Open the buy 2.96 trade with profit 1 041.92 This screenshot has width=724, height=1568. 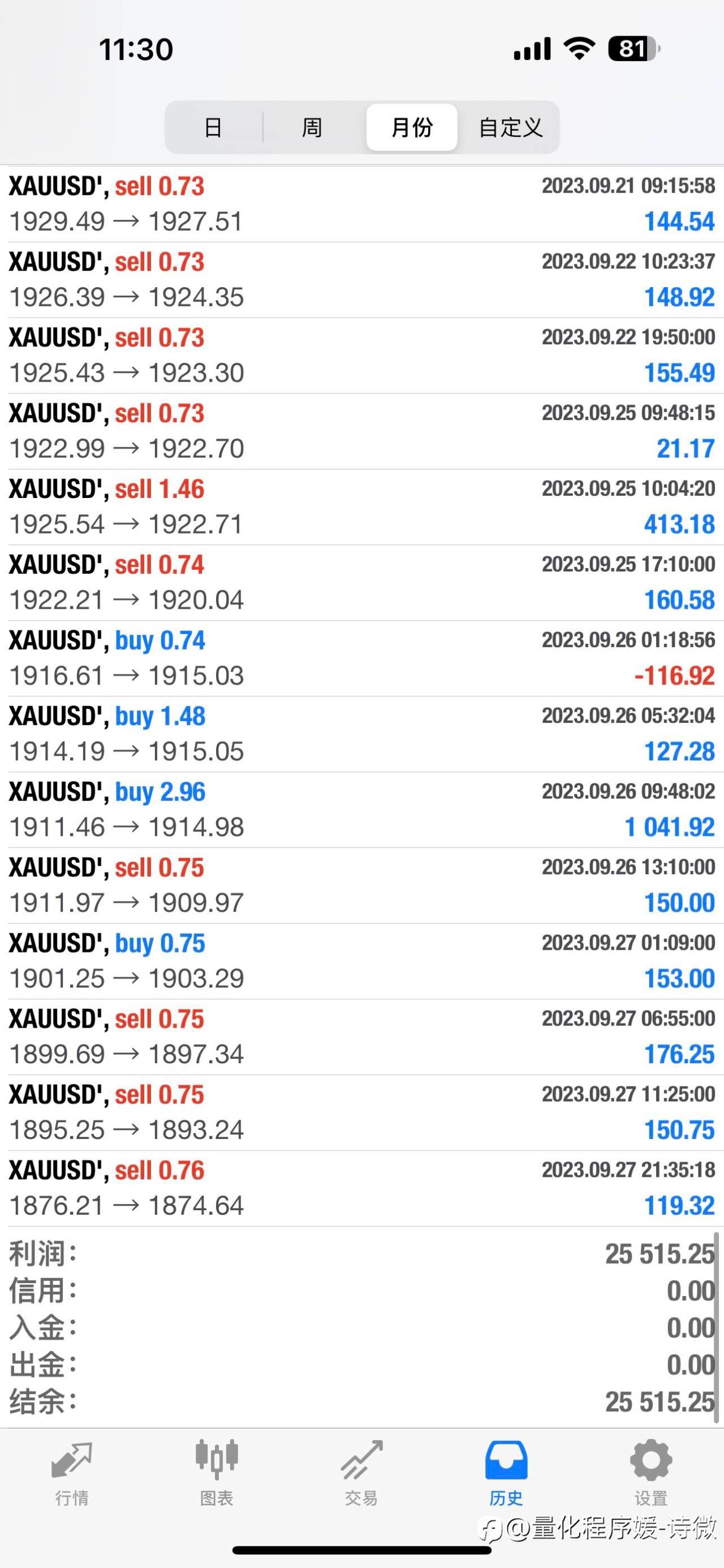click(361, 810)
